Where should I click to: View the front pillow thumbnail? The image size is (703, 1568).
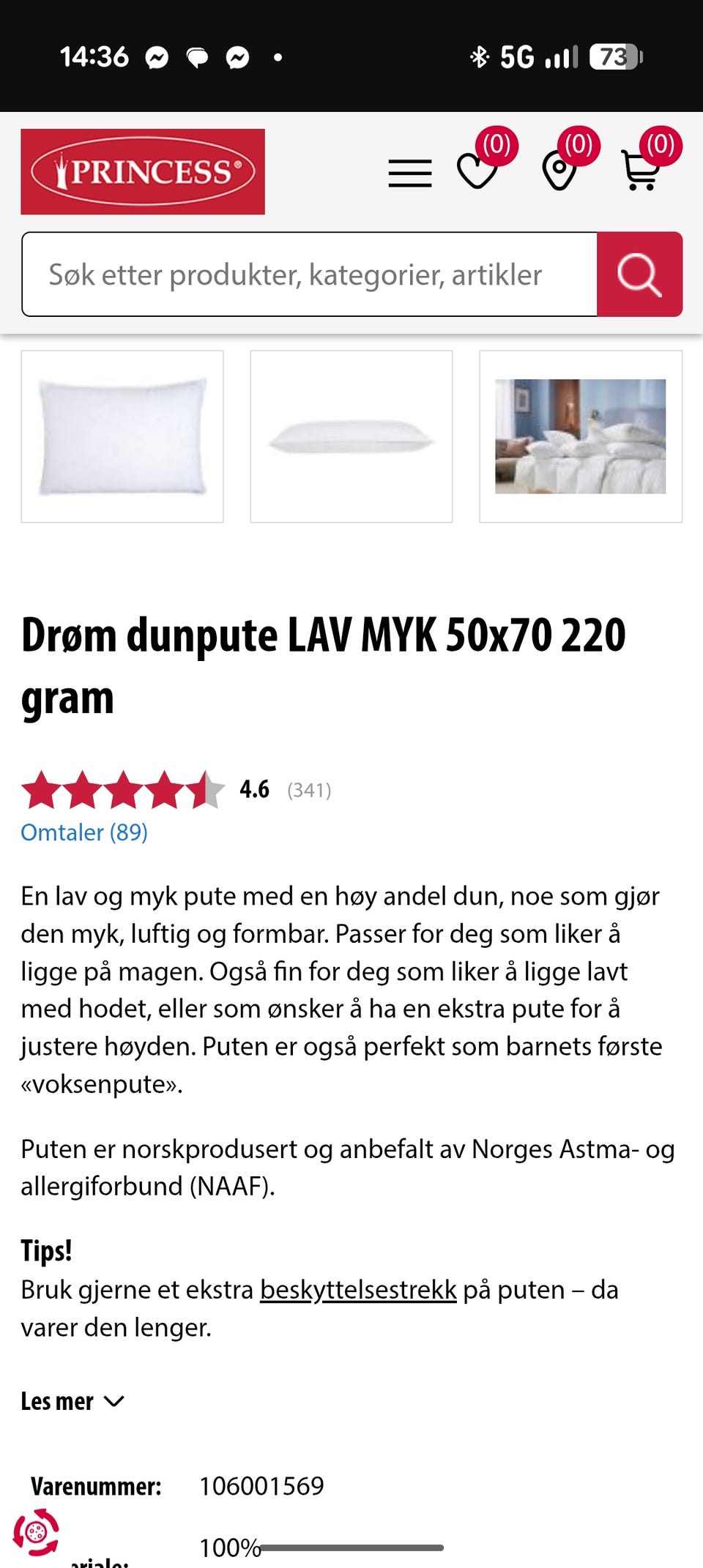pos(122,436)
